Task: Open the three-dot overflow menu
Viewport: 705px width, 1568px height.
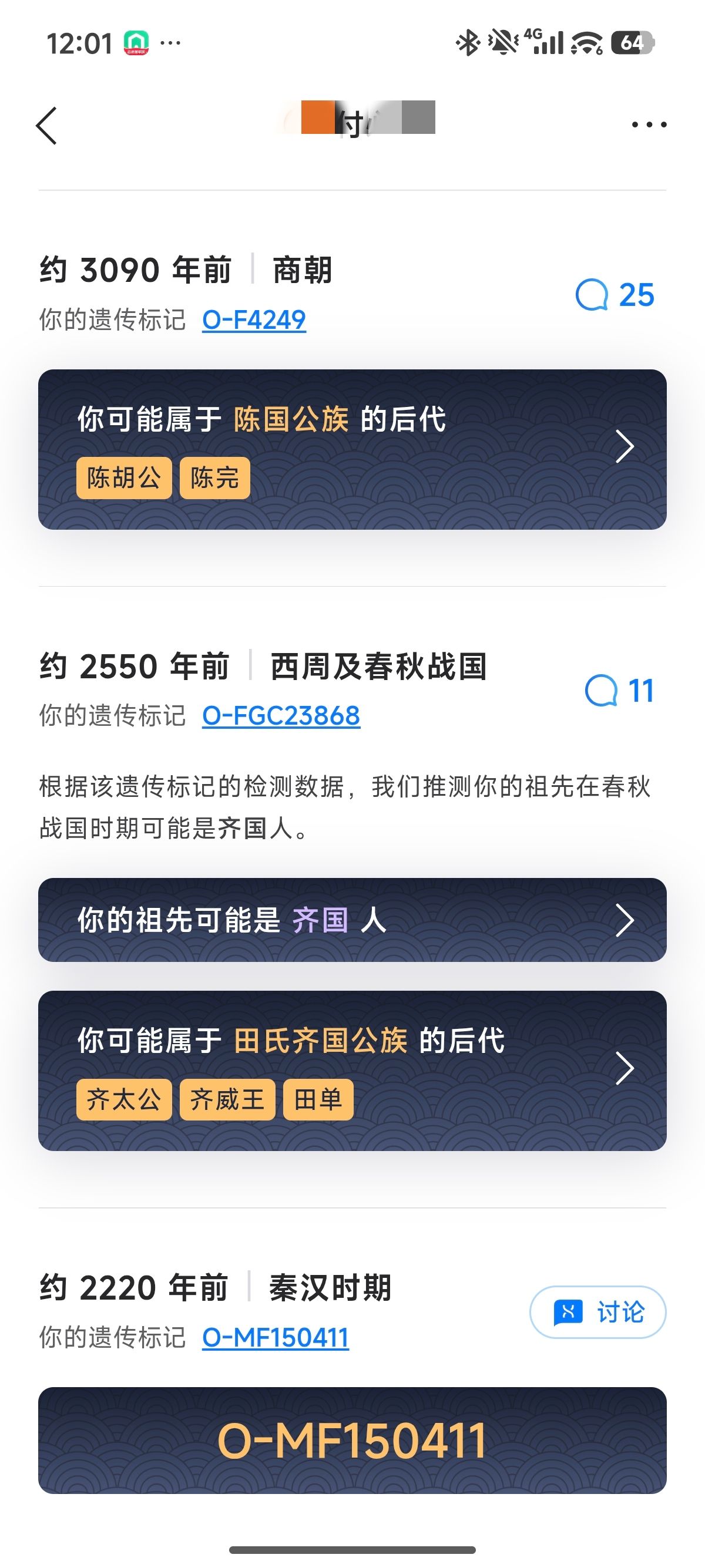Action: coord(649,125)
